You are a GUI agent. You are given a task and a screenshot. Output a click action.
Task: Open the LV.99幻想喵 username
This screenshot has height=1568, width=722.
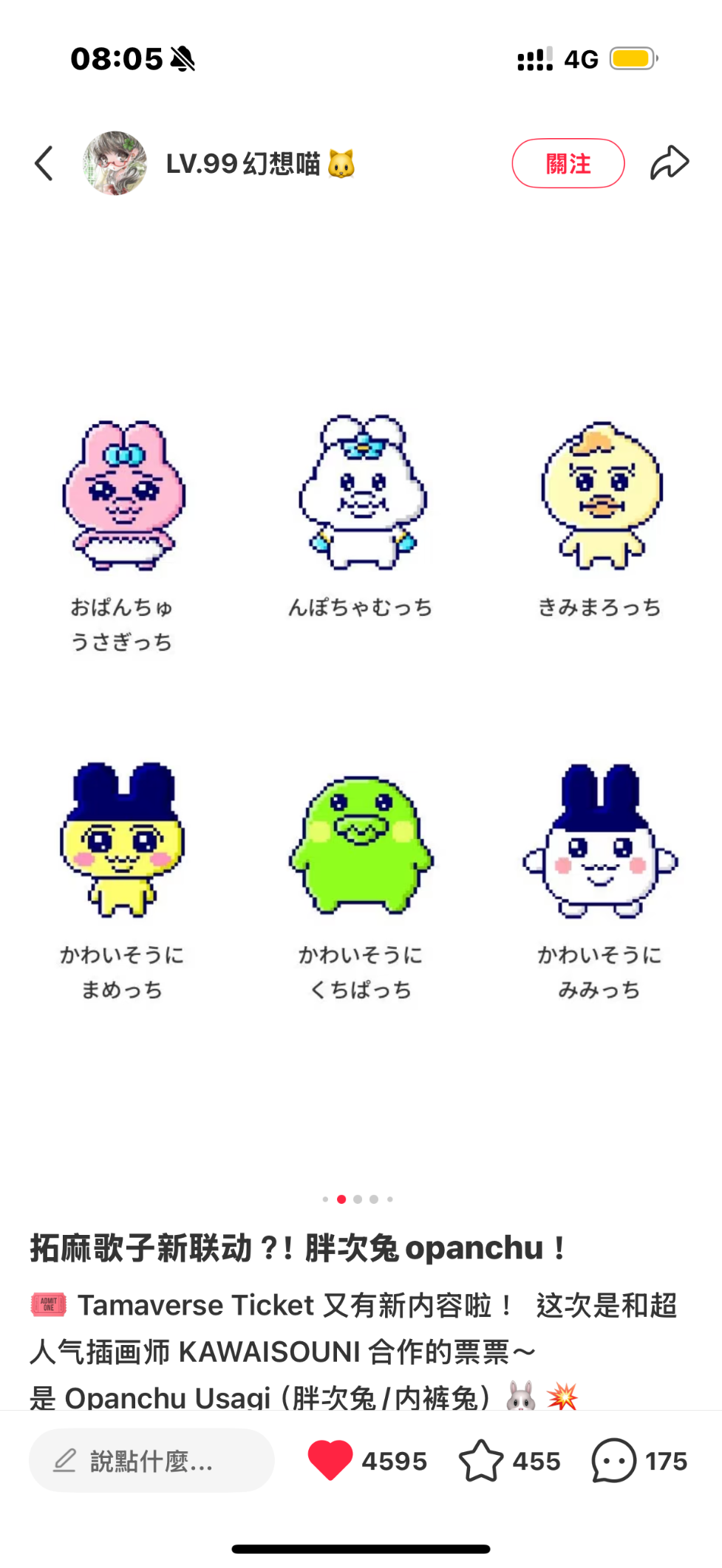point(260,163)
